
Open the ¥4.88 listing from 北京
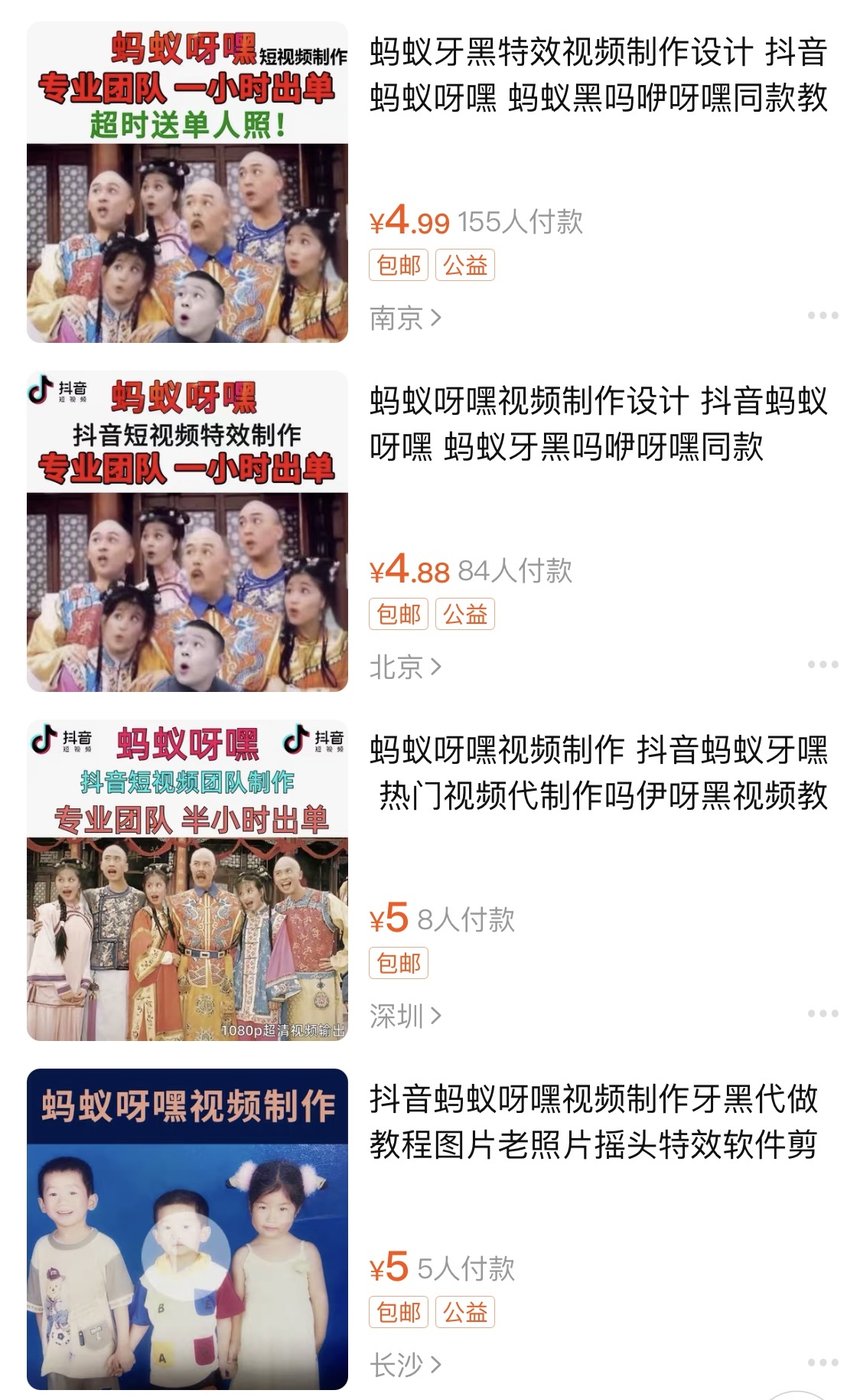[x=598, y=423]
